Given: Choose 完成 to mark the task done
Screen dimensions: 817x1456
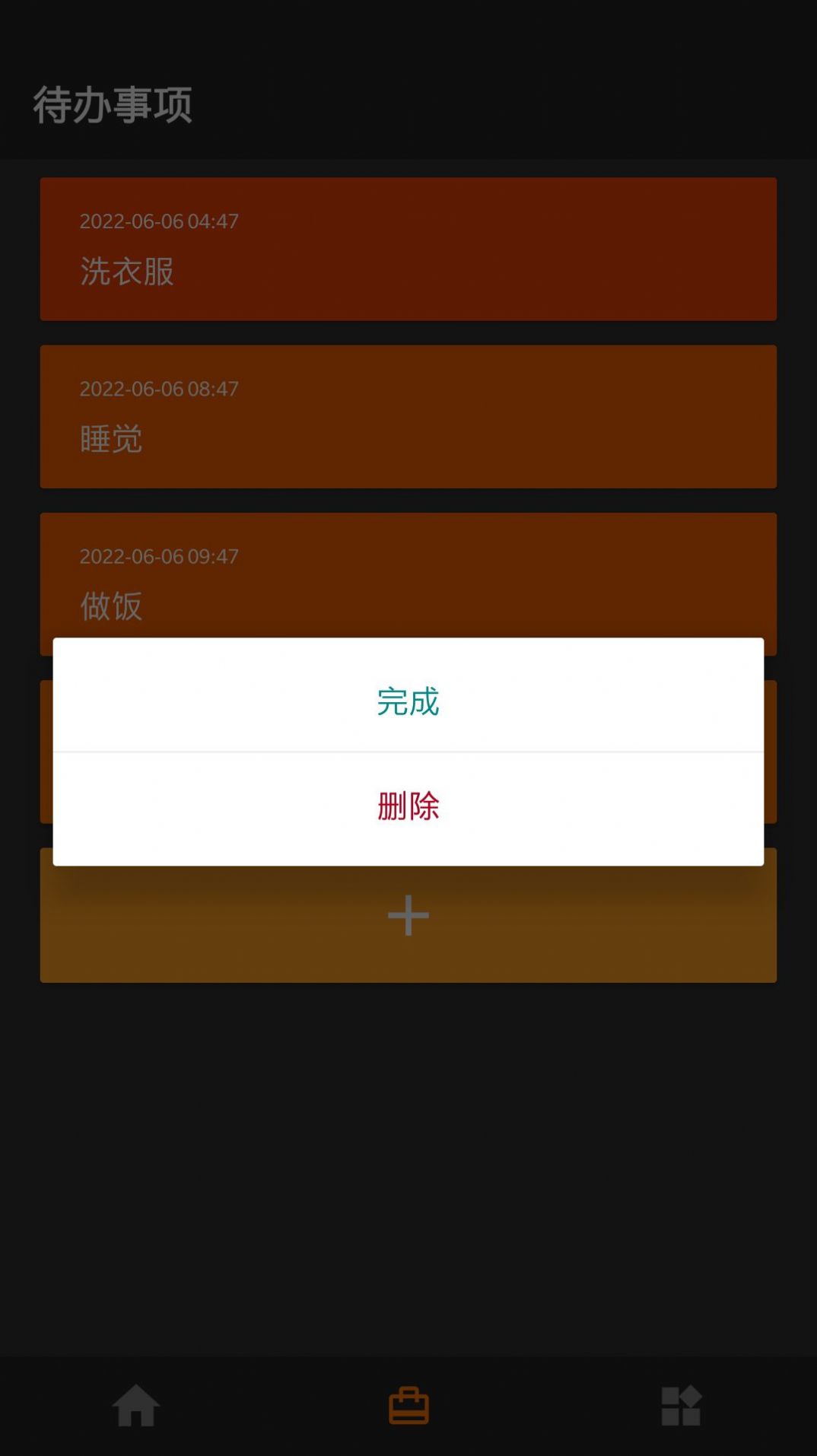Looking at the screenshot, I should tap(408, 701).
